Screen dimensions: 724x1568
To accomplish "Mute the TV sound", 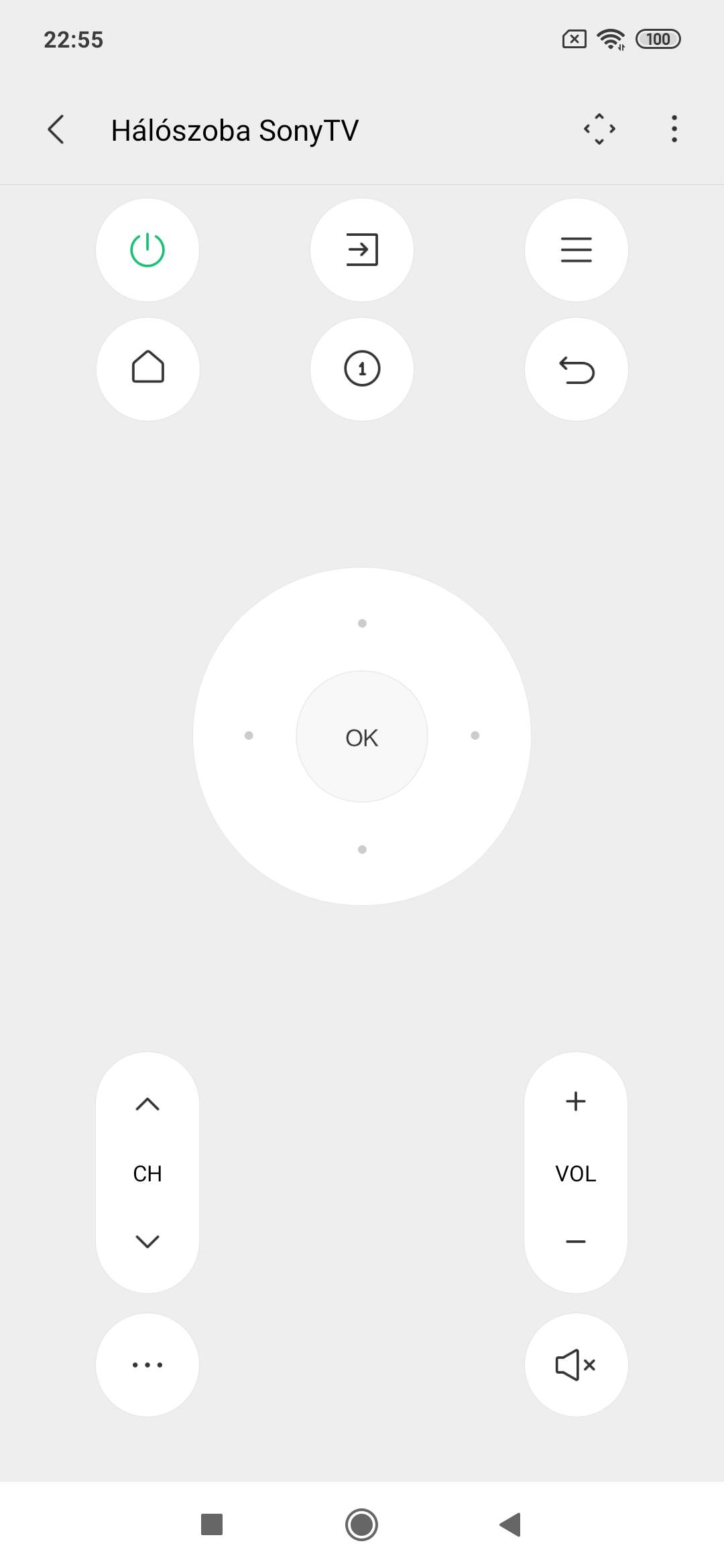I will (577, 1365).
